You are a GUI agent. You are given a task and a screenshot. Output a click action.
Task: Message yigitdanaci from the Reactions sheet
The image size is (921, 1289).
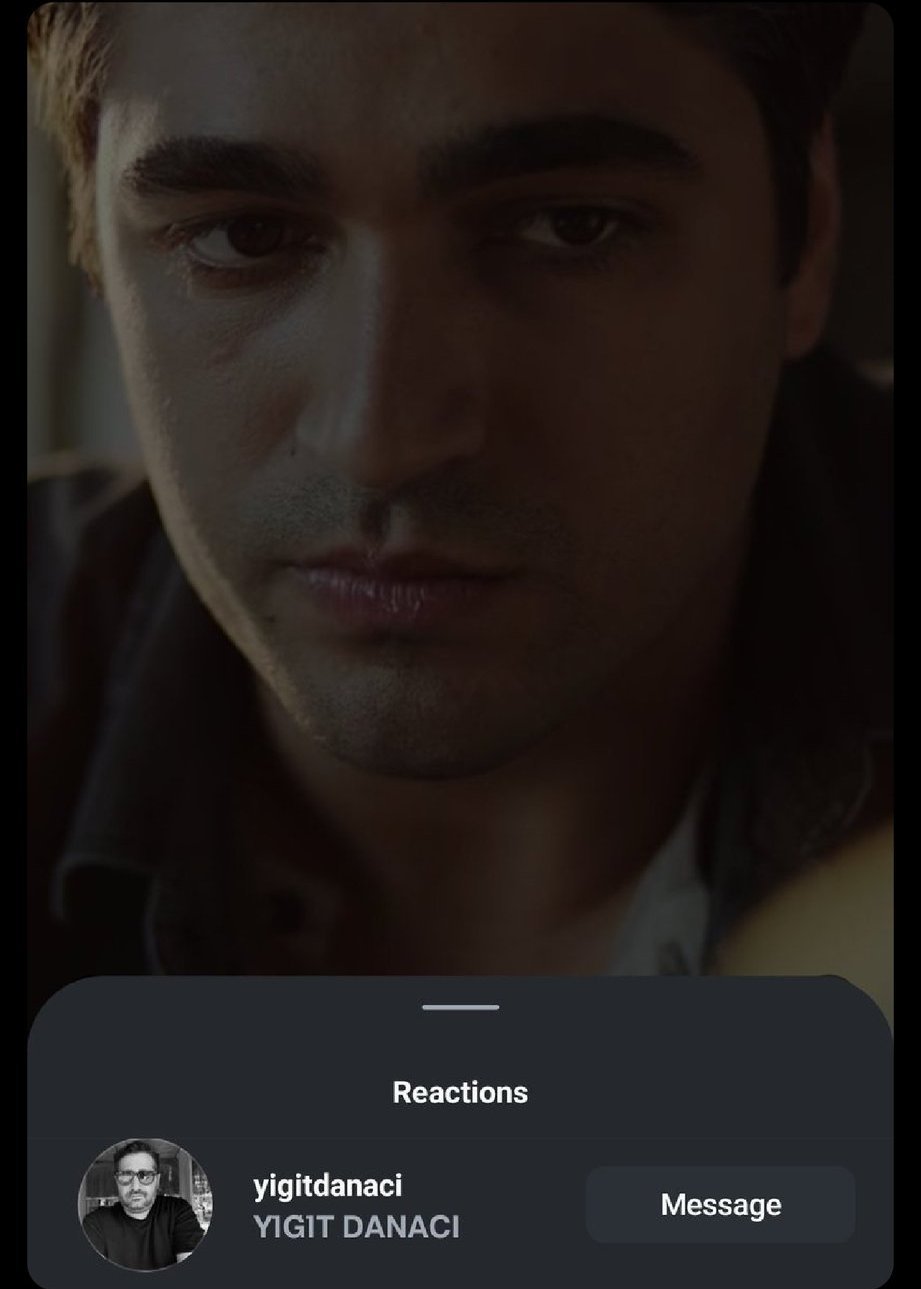[x=720, y=1205]
